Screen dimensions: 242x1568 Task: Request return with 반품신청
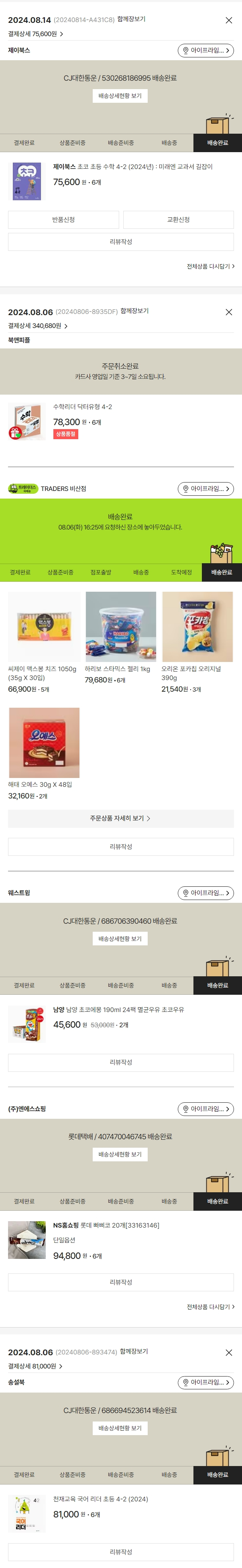63,220
